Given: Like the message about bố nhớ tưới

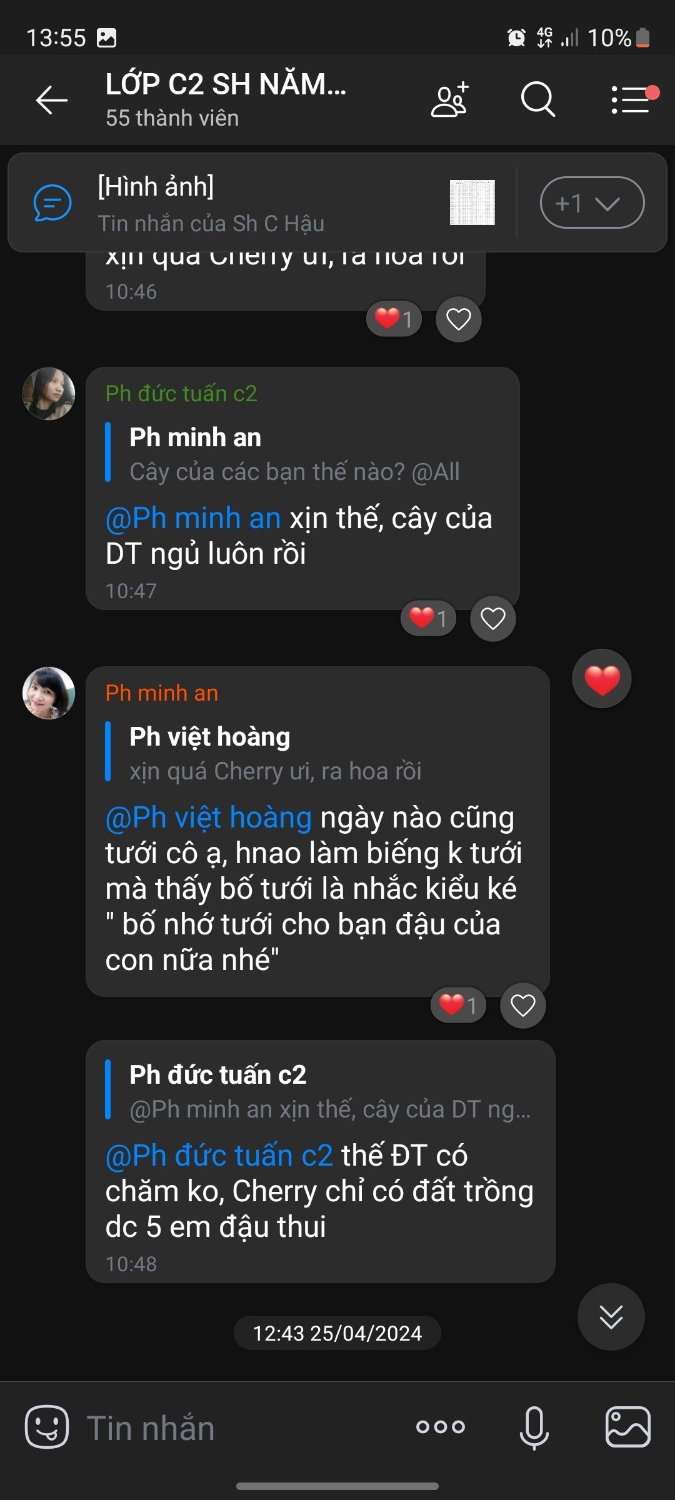Looking at the screenshot, I should tap(523, 1005).
